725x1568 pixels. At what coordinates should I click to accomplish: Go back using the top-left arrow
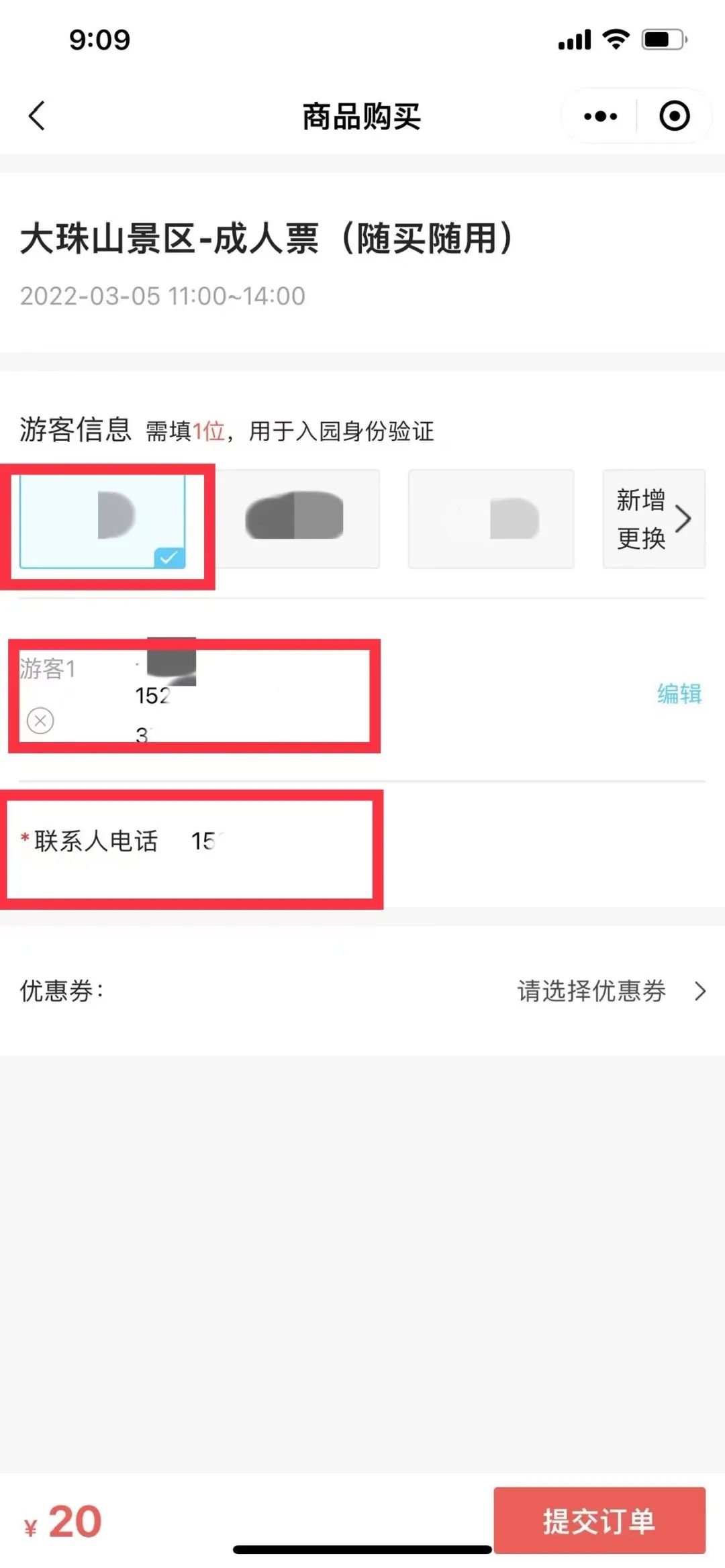37,116
